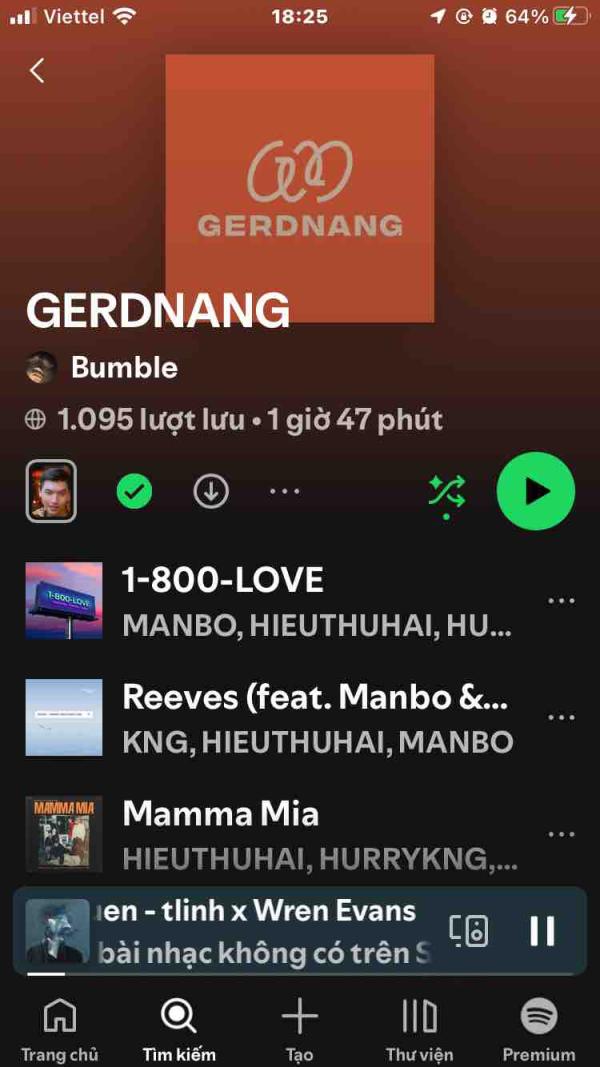Viewport: 600px width, 1067px height.
Task: Toggle shuffle mode for the playlist
Action: [x=447, y=492]
